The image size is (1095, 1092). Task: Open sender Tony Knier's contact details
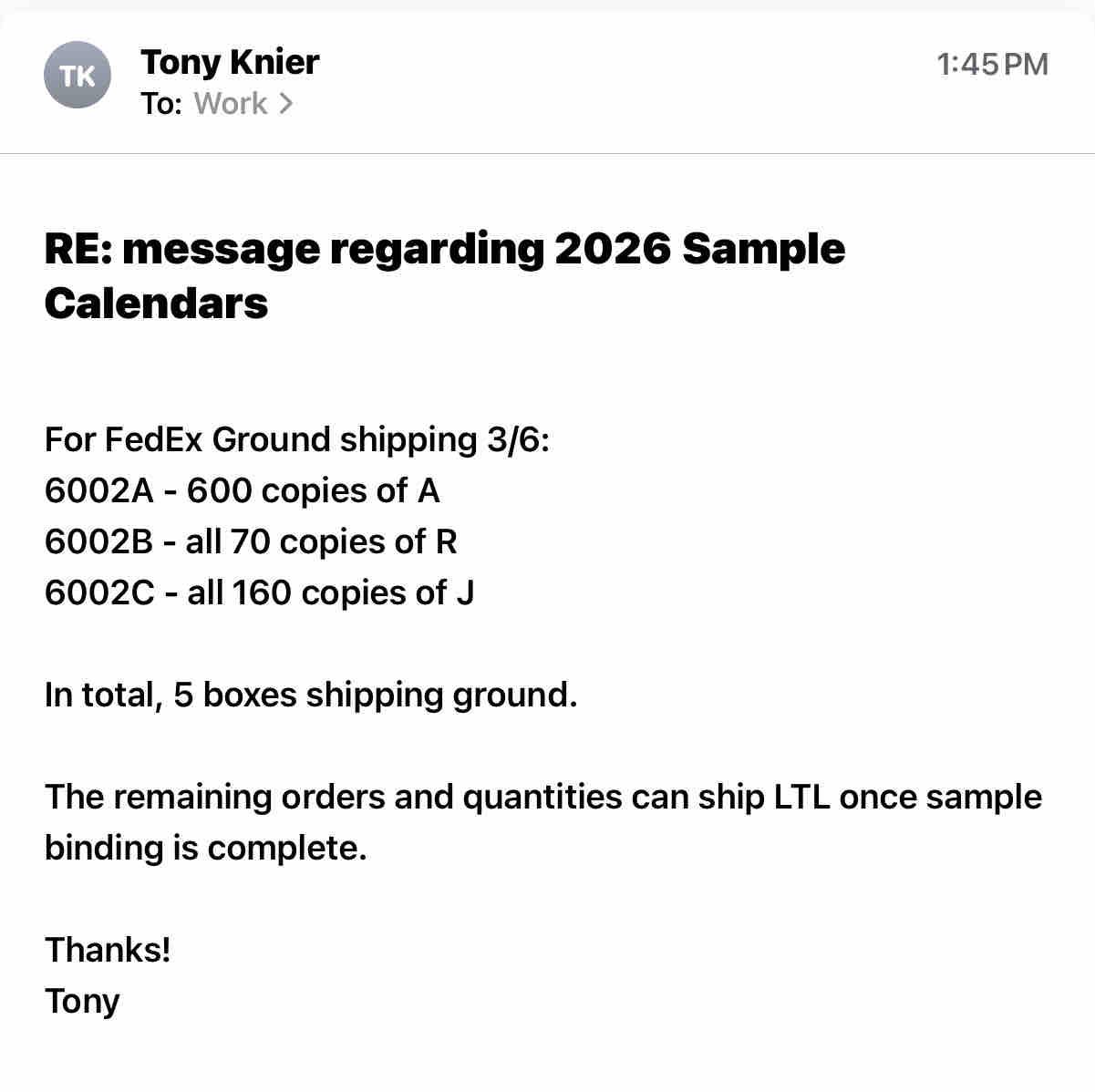coord(230,62)
